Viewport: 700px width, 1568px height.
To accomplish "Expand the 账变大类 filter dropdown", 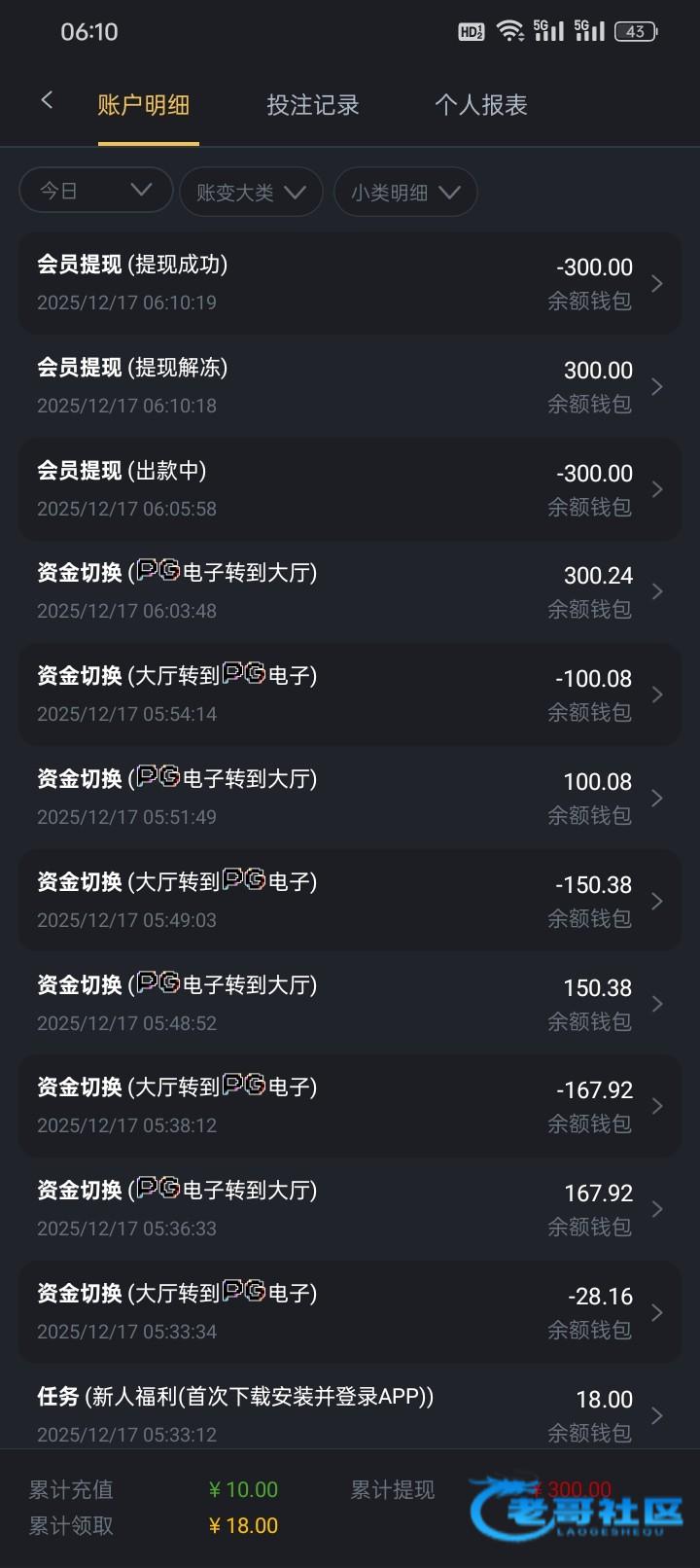I will (x=251, y=192).
